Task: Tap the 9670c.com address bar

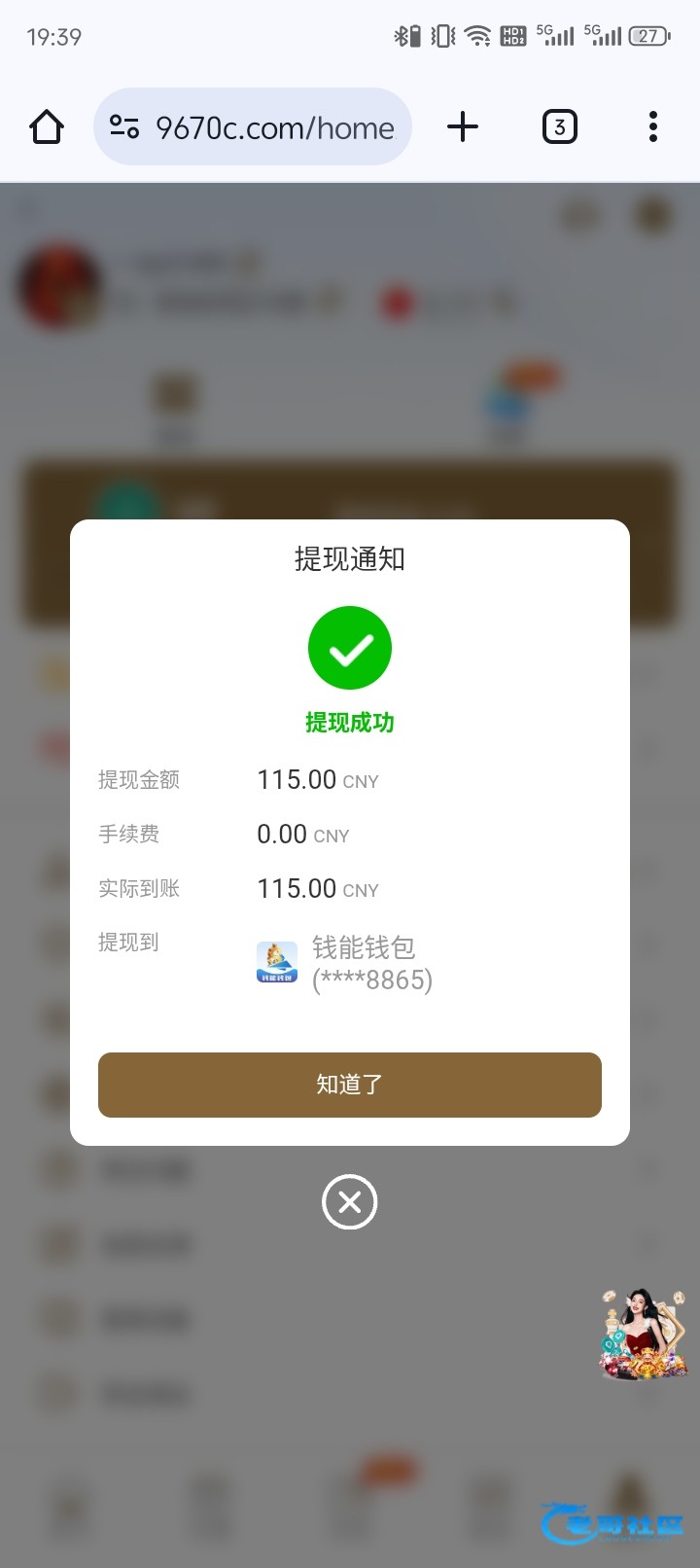Action: (275, 127)
